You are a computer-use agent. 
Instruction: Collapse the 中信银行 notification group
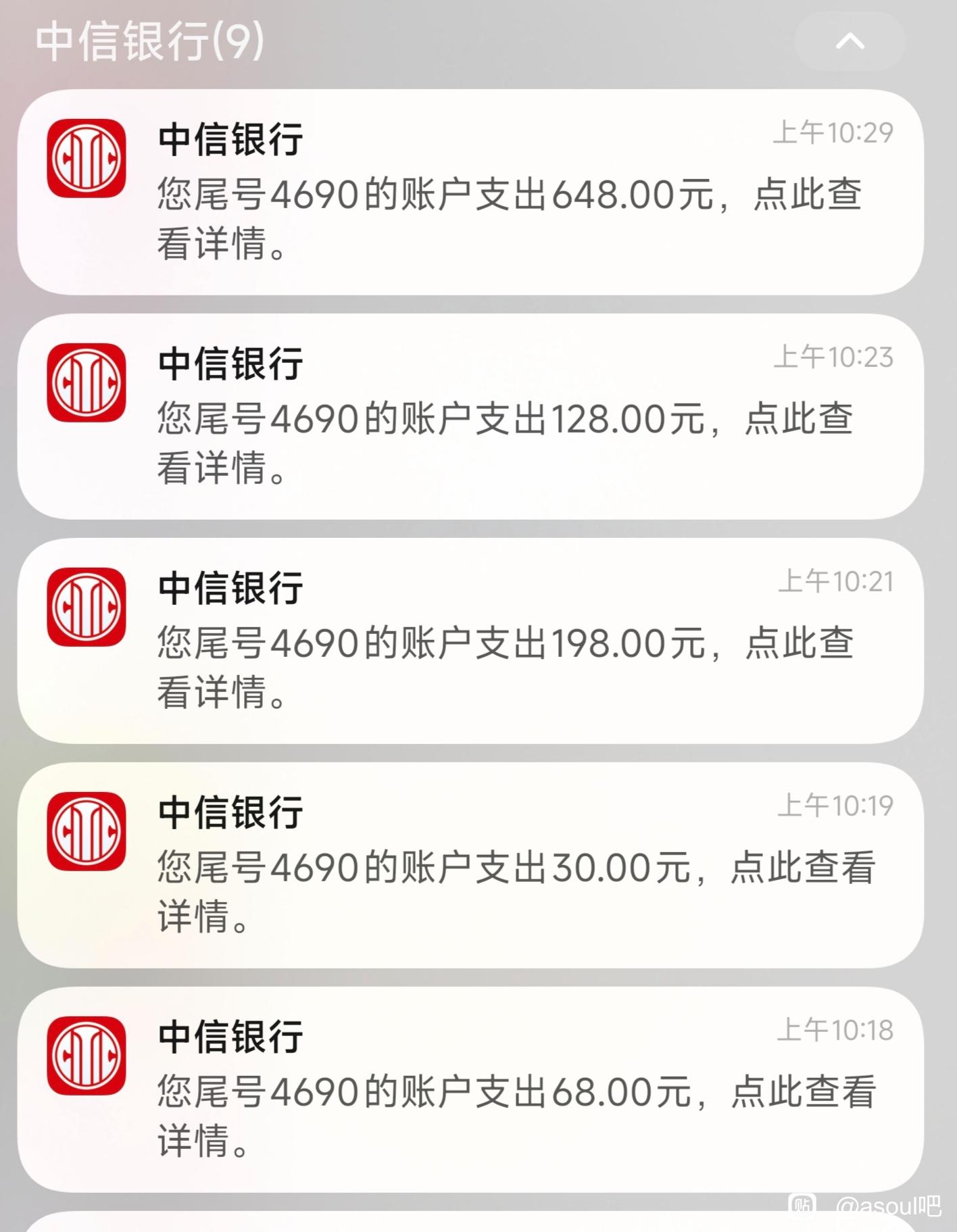(x=850, y=42)
